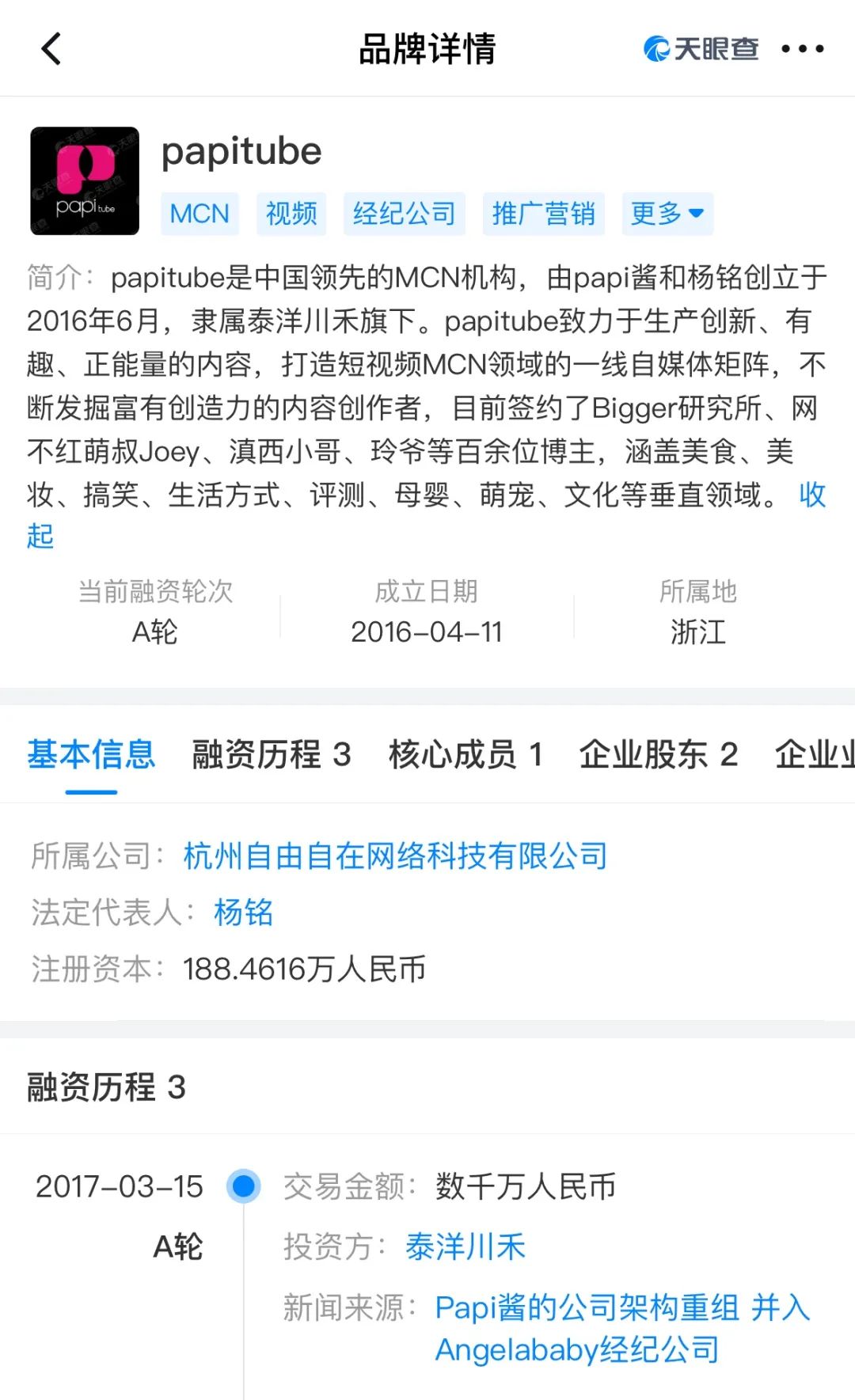Switch to the 企业股东 tab
This screenshot has width=855, height=1400.
point(659,754)
